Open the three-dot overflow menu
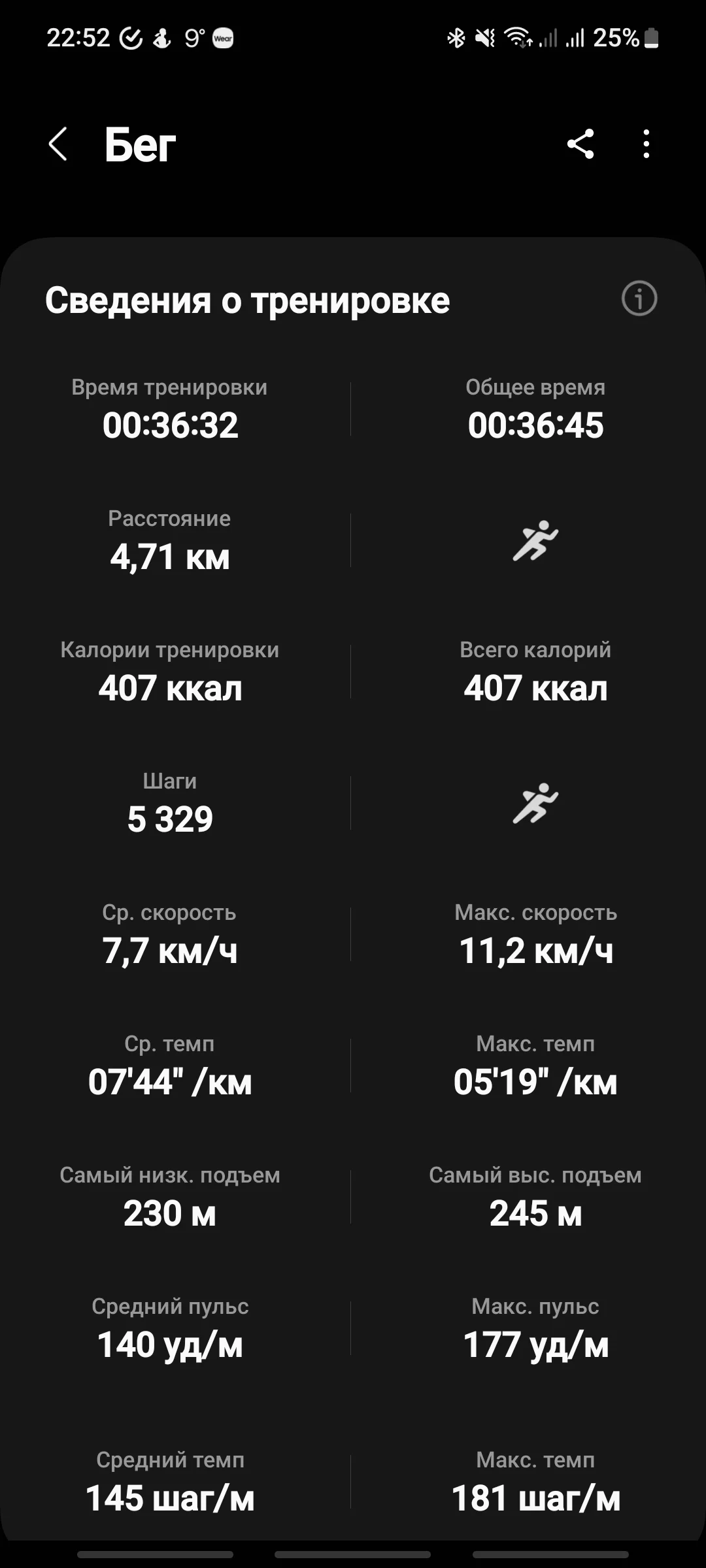The width and height of the screenshot is (706, 1568). (x=646, y=144)
